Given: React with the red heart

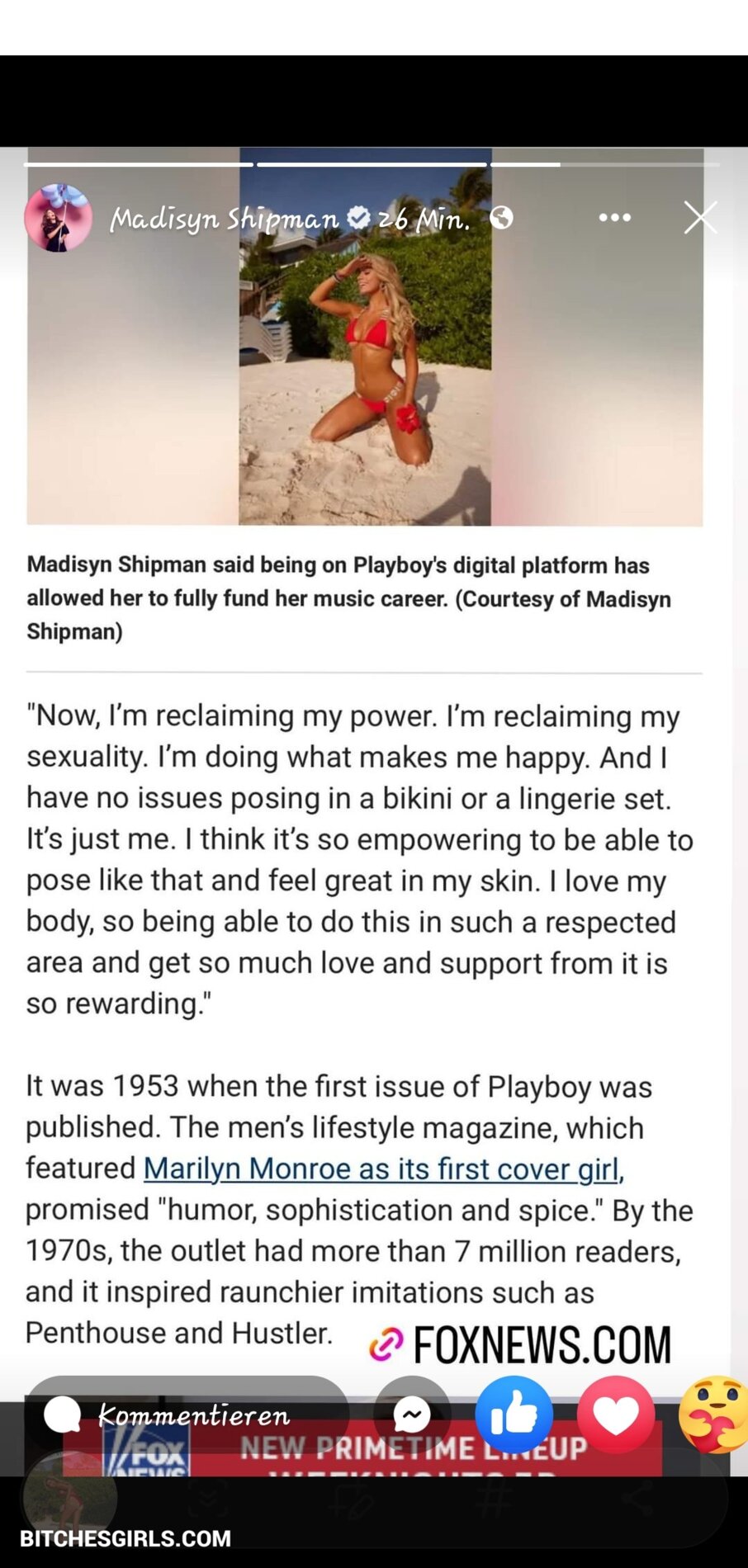Looking at the screenshot, I should click(x=616, y=1415).
